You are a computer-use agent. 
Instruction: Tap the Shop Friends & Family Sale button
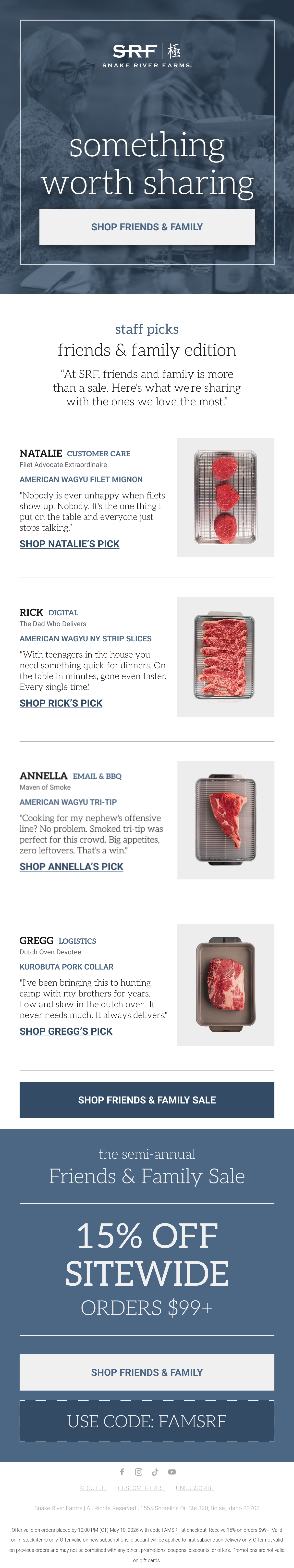(147, 1100)
